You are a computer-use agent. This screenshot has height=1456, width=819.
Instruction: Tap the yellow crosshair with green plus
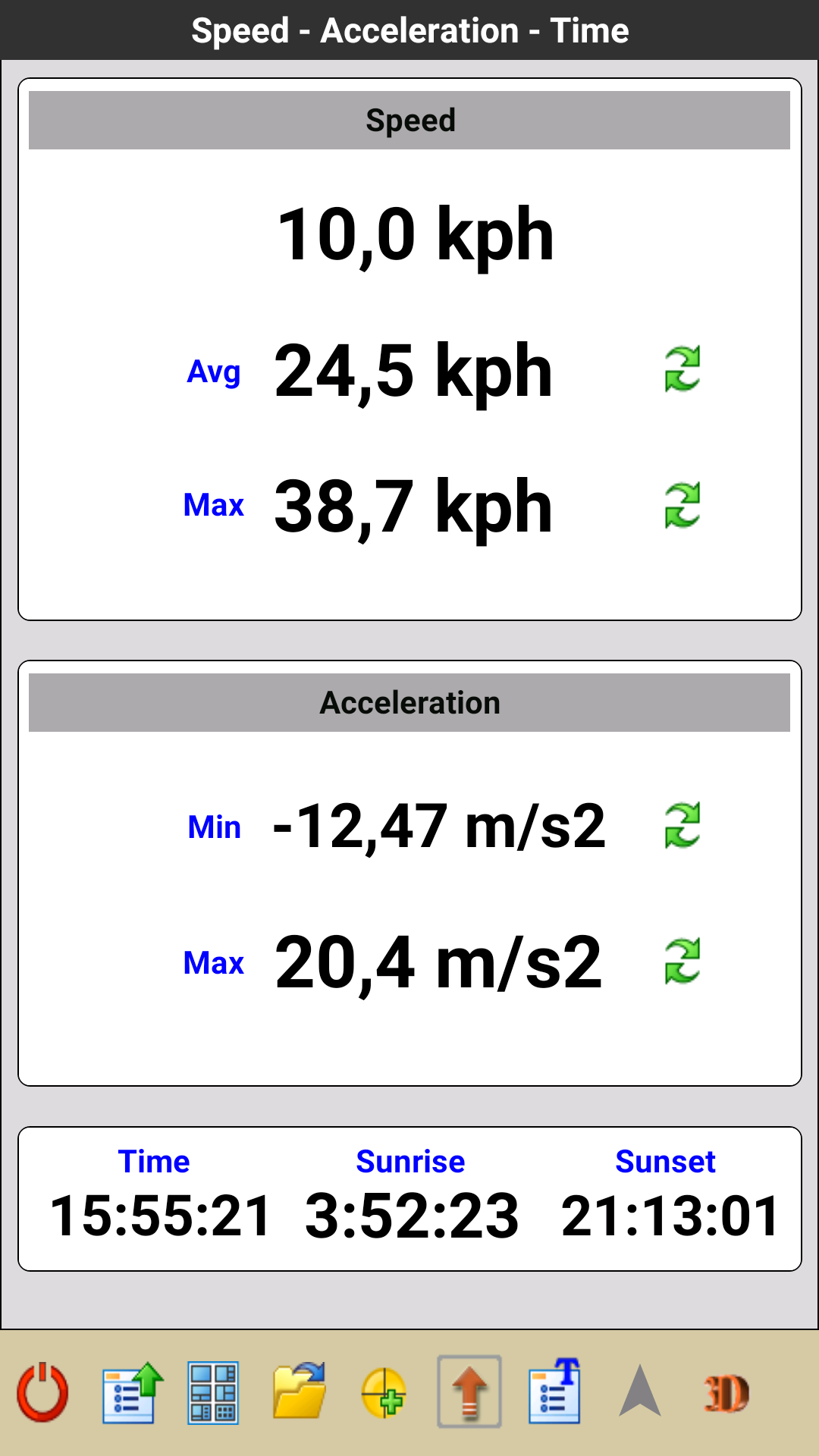pyautogui.click(x=384, y=1393)
